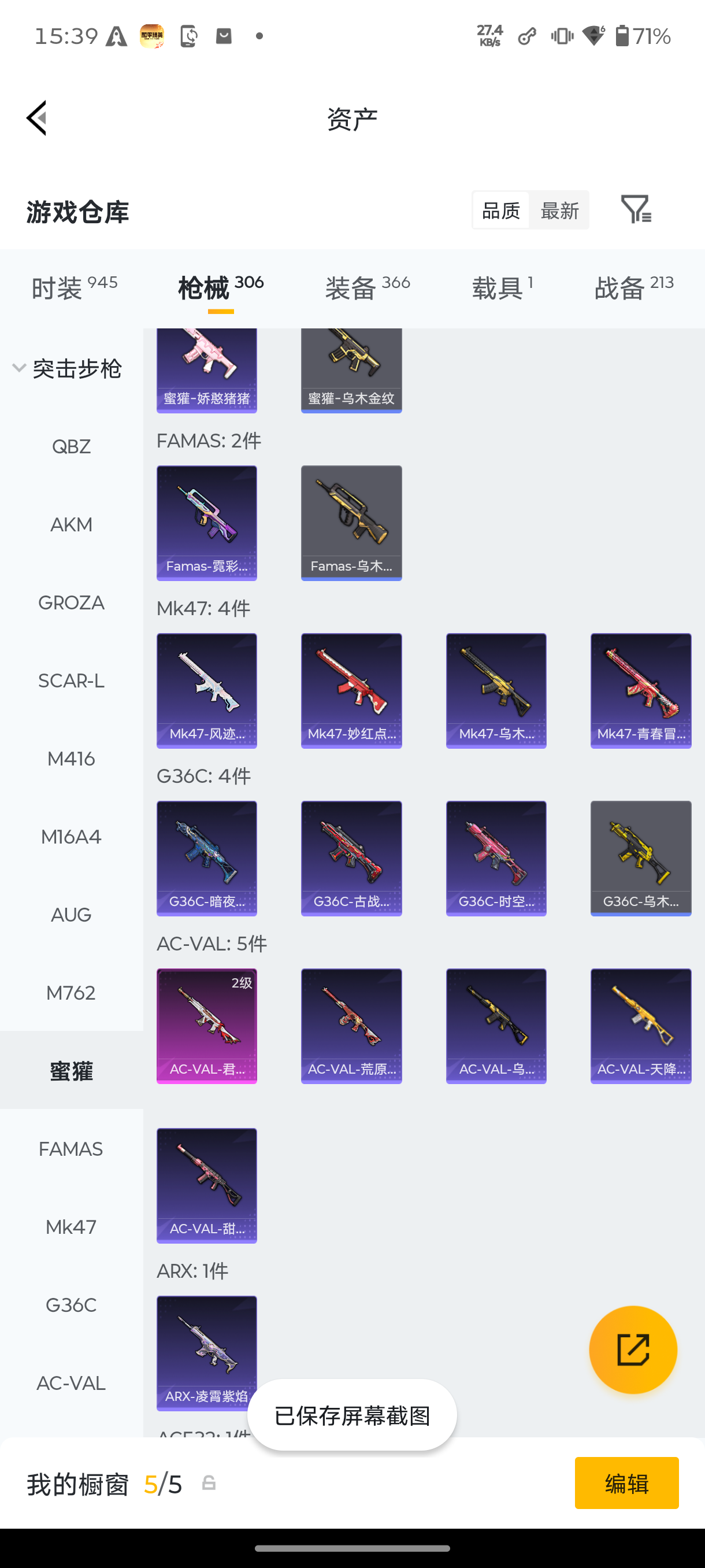Image resolution: width=705 pixels, height=1568 pixels.
Task: Select AKM in the weapon list
Action: [71, 525]
